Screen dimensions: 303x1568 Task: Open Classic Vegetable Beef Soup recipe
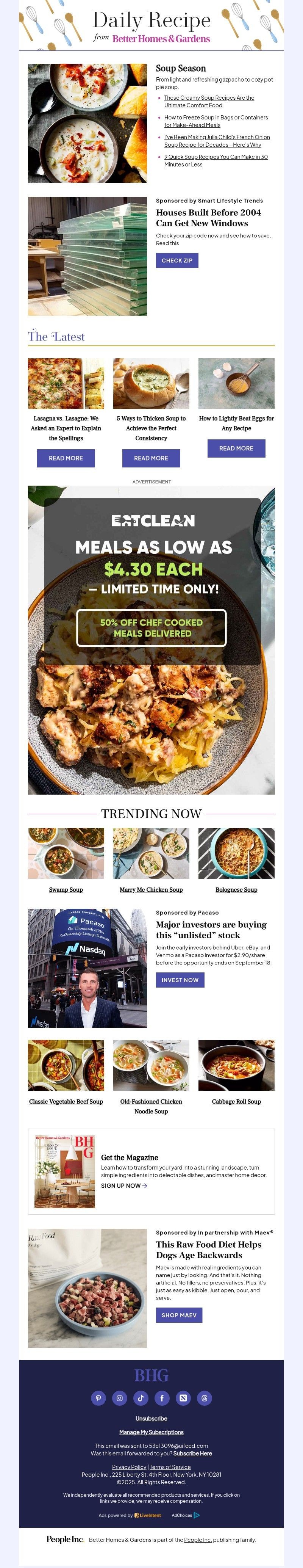coord(66,1101)
